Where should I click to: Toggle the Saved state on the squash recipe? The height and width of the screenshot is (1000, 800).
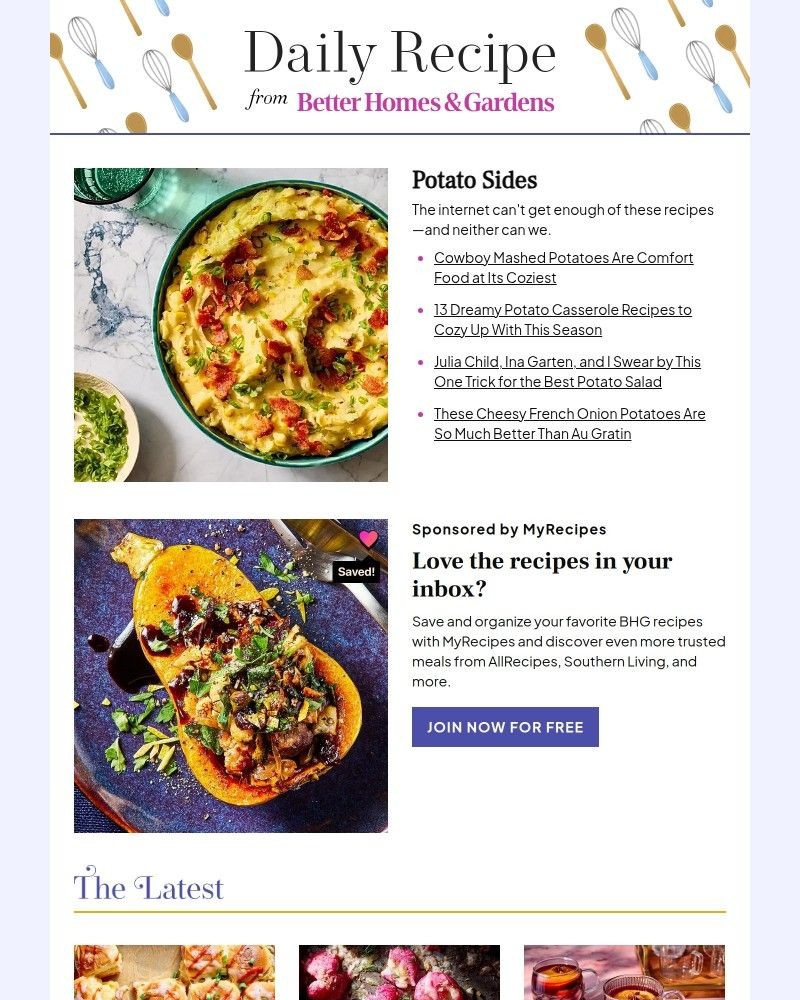[369, 538]
